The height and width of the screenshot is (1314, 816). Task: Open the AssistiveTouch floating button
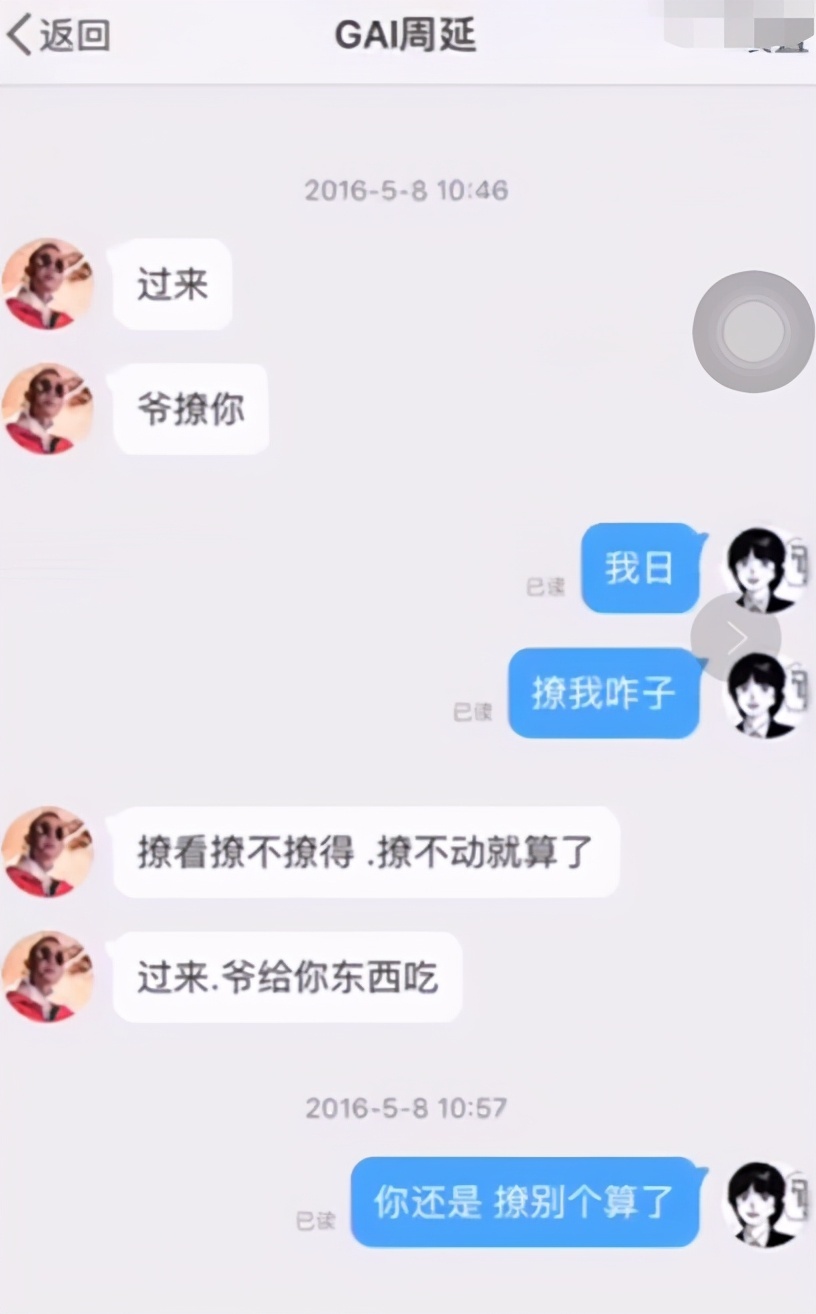(x=753, y=331)
